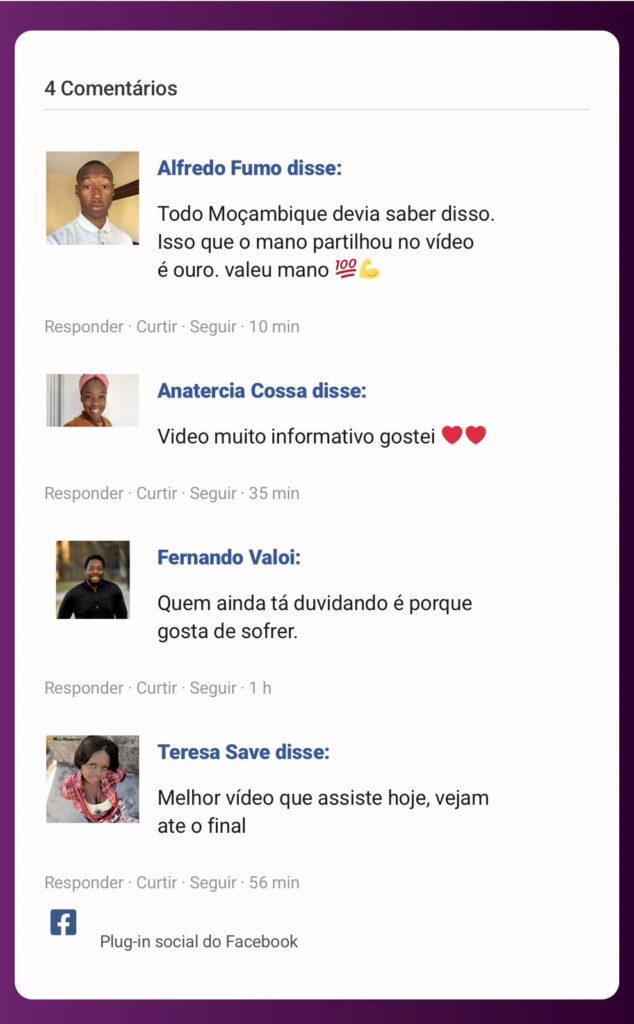Open Teresa Save's profile picture
Image resolution: width=634 pixels, height=1024 pixels.
coord(92,779)
